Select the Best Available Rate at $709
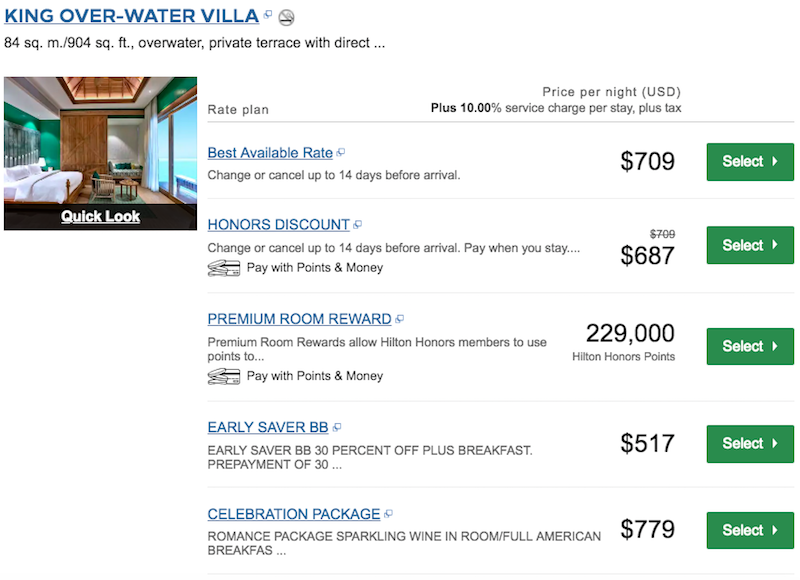Screen dimensions: 800x580 (750, 162)
